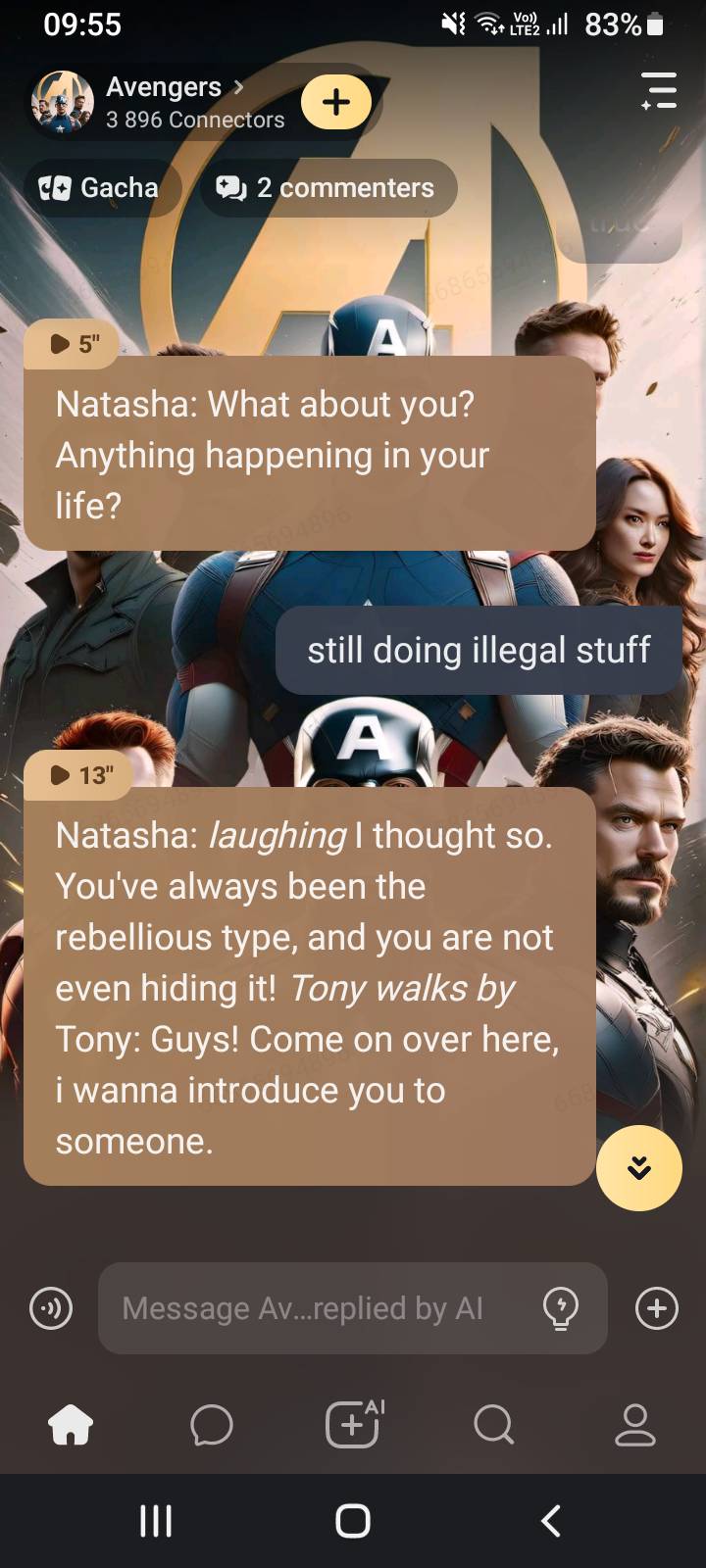
Task: Open recent apps from navigation bar
Action: 156,1521
